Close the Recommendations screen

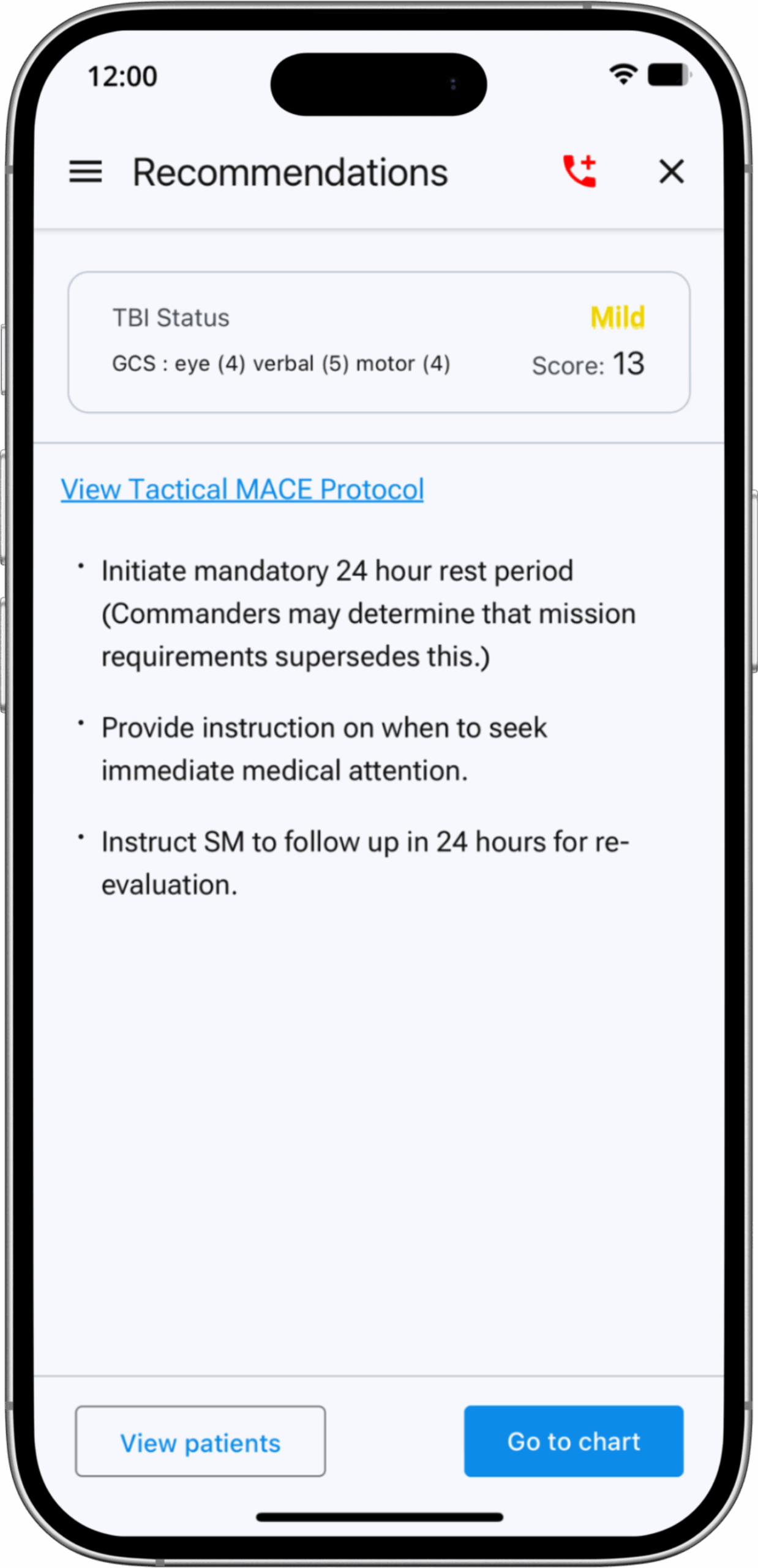pos(671,171)
